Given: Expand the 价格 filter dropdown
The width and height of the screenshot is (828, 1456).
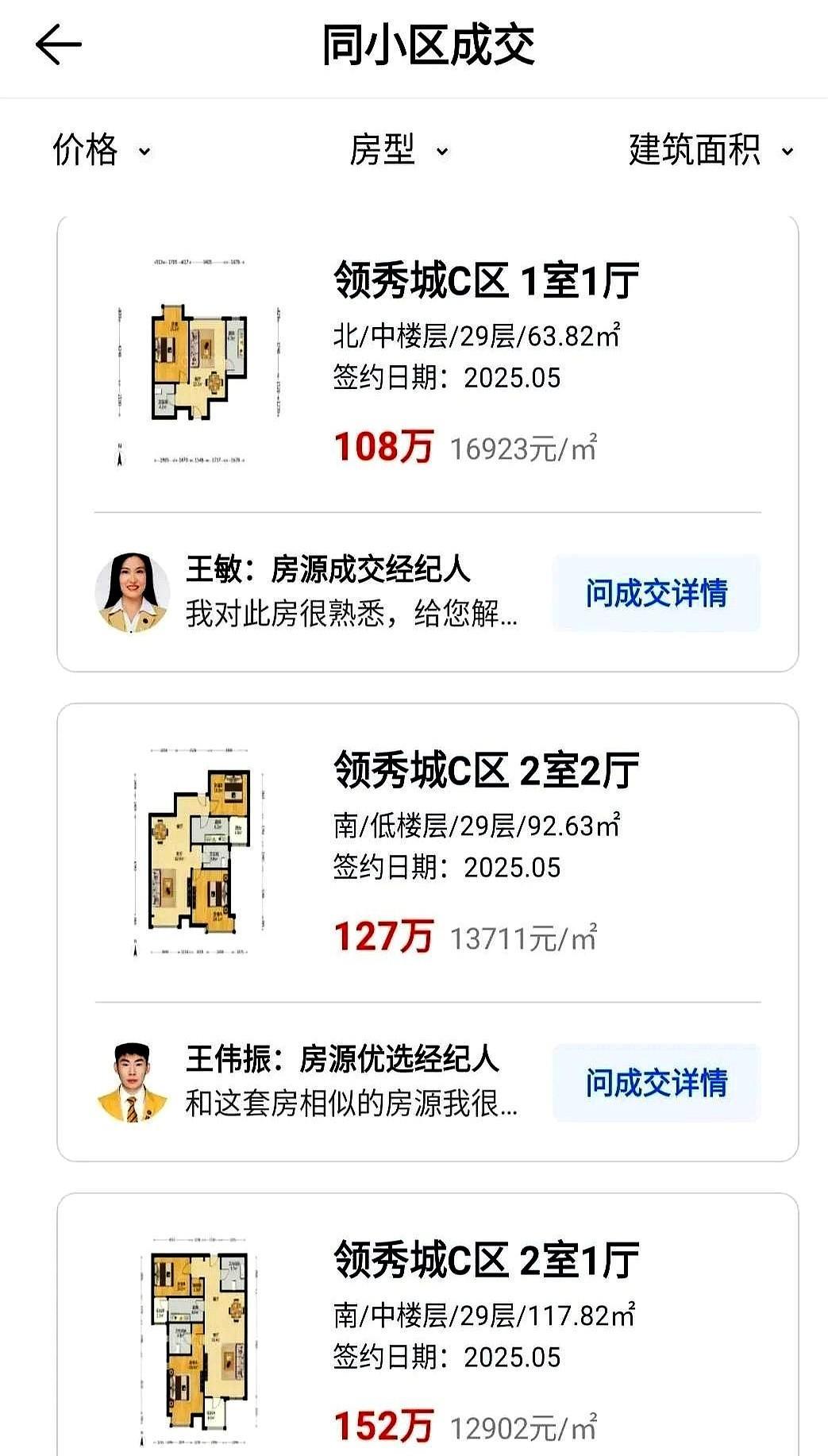Looking at the screenshot, I should coord(102,150).
